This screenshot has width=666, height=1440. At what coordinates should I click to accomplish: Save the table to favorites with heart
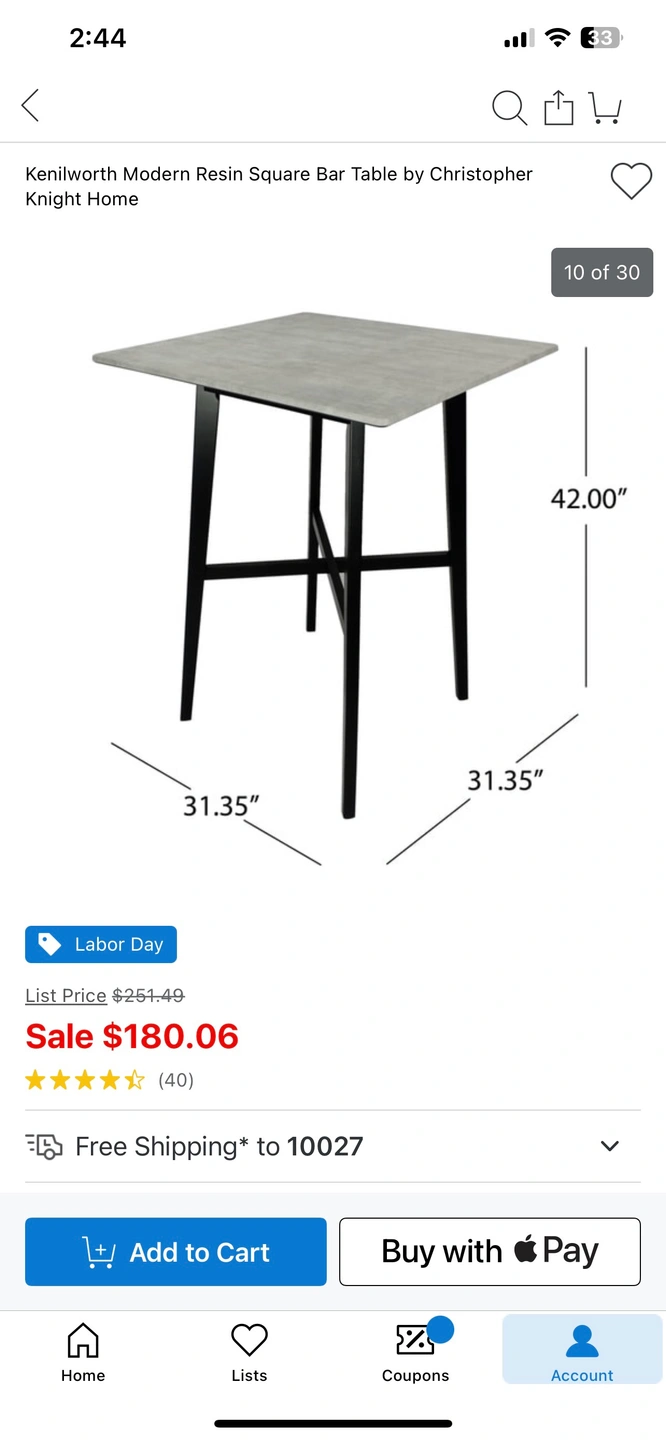click(631, 182)
